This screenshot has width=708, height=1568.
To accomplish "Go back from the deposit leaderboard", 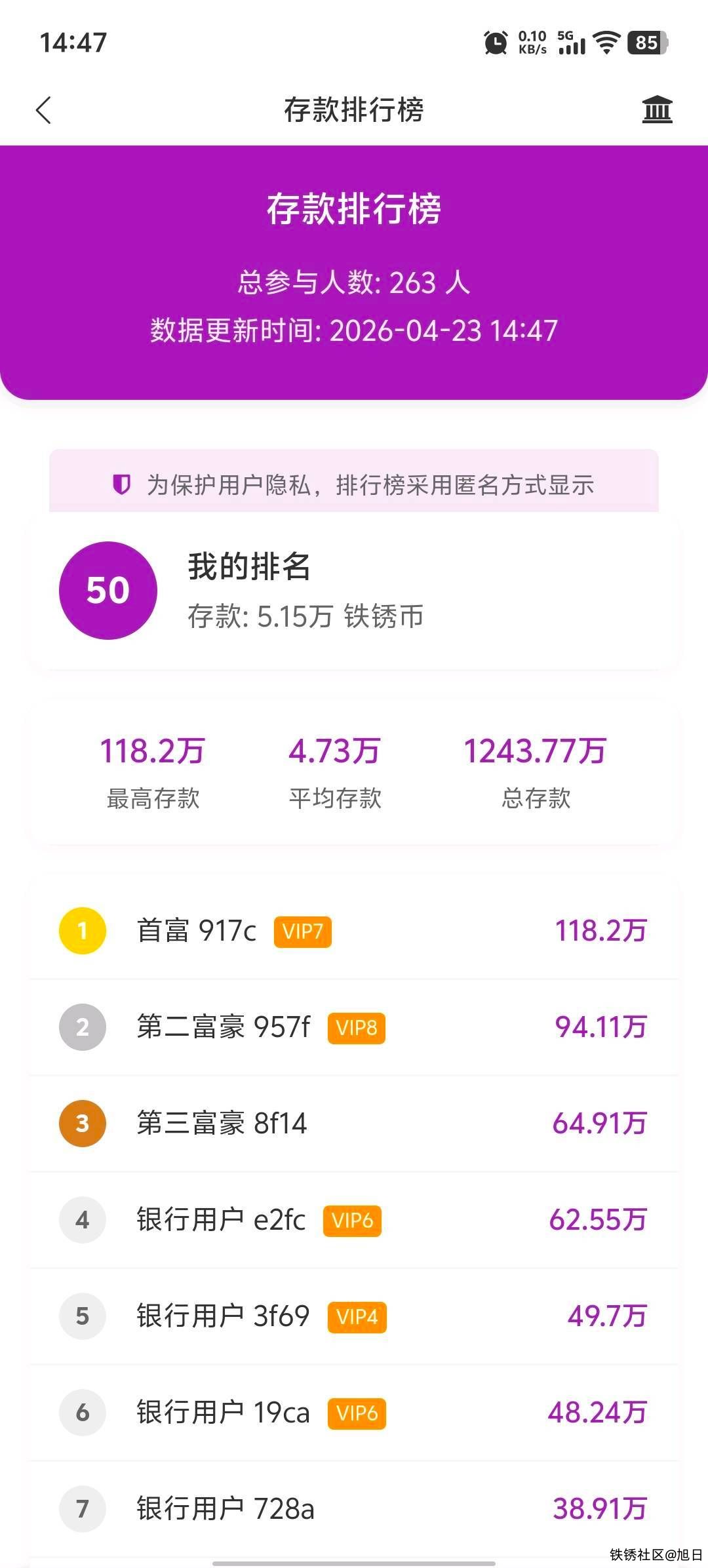I will tap(43, 110).
